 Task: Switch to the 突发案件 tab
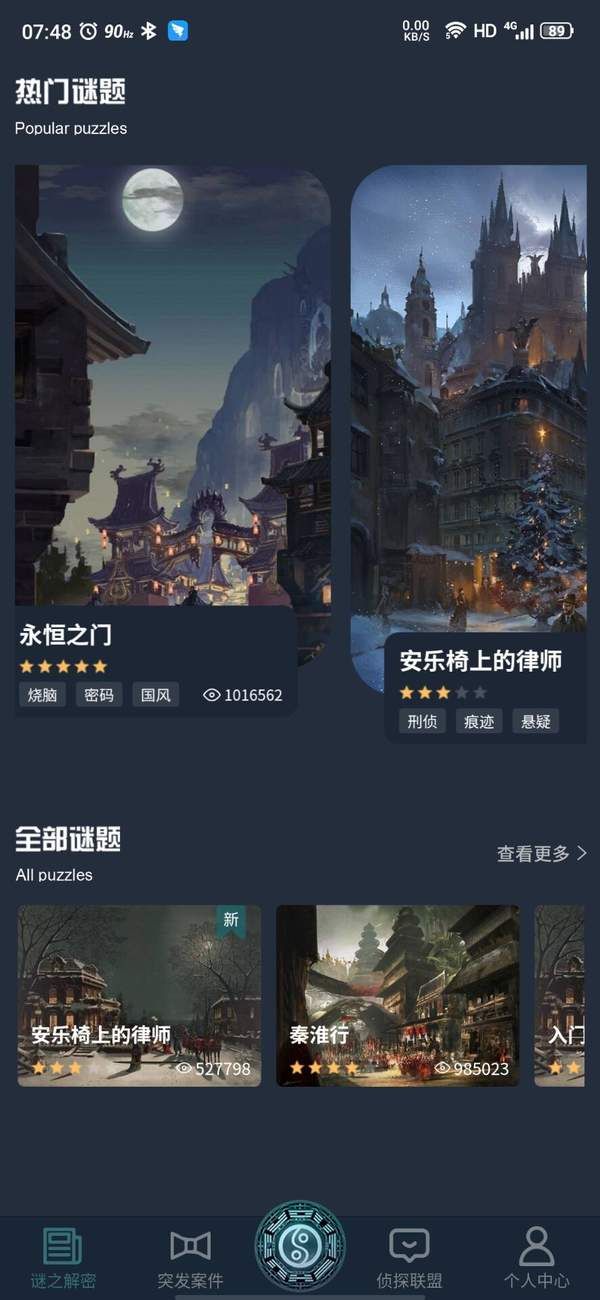tap(190, 1257)
